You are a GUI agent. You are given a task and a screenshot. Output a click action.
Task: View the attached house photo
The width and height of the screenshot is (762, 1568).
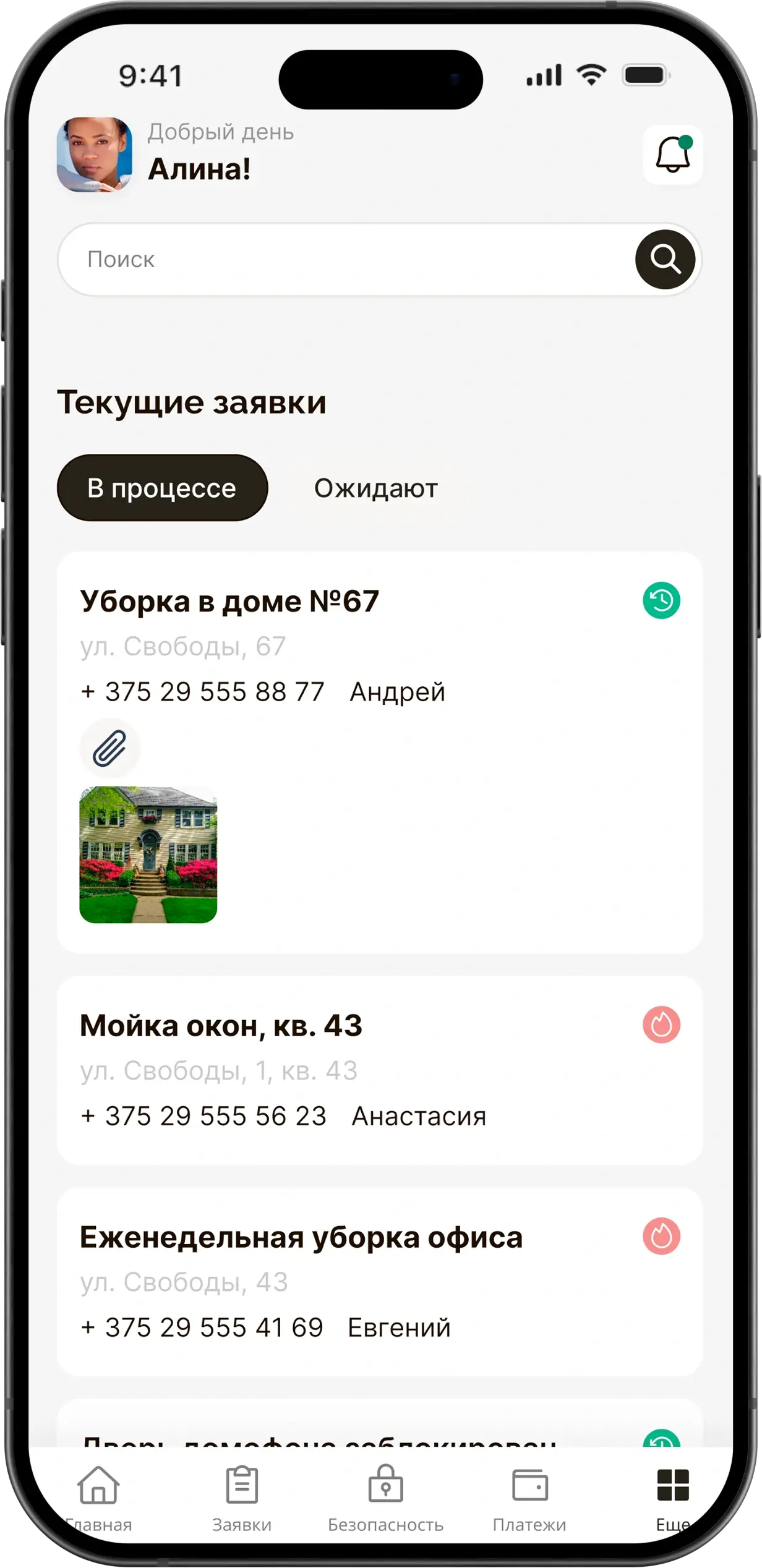point(148,854)
